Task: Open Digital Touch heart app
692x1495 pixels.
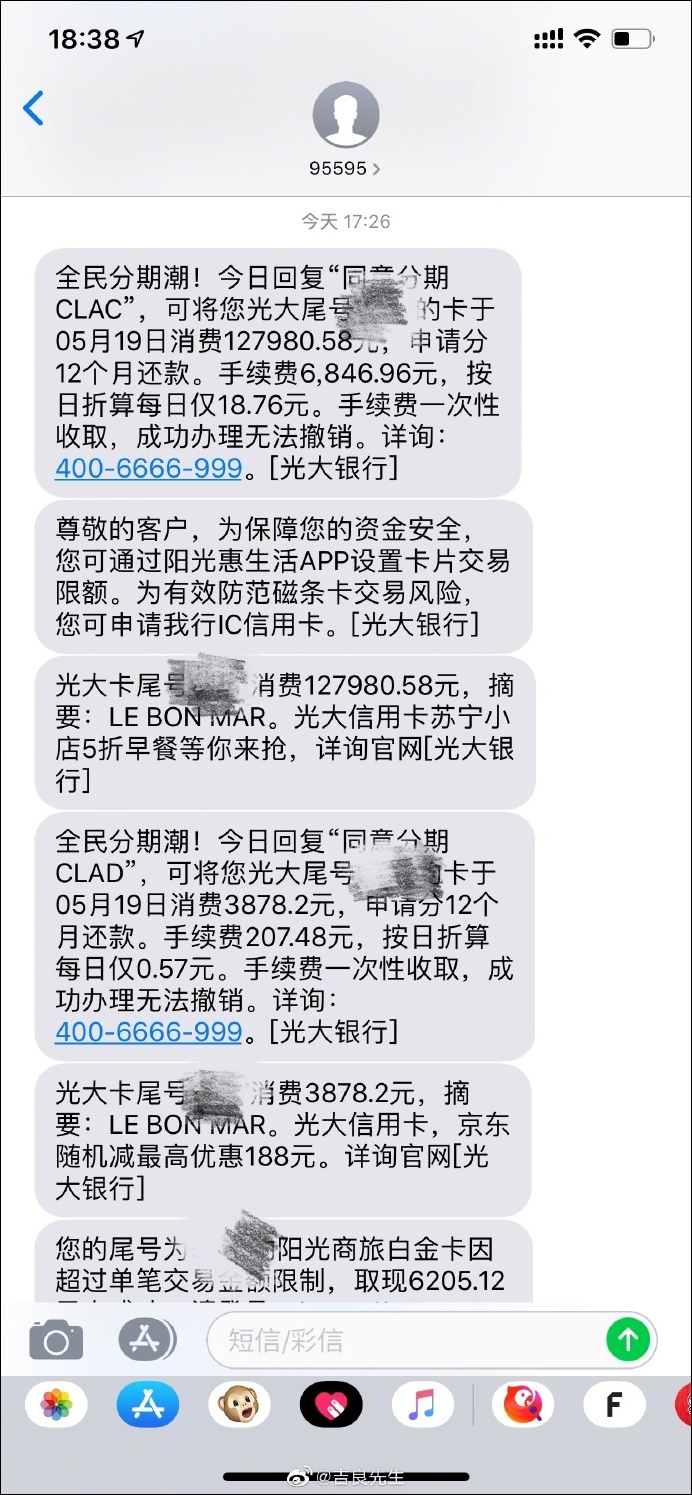Action: pyautogui.click(x=331, y=1405)
